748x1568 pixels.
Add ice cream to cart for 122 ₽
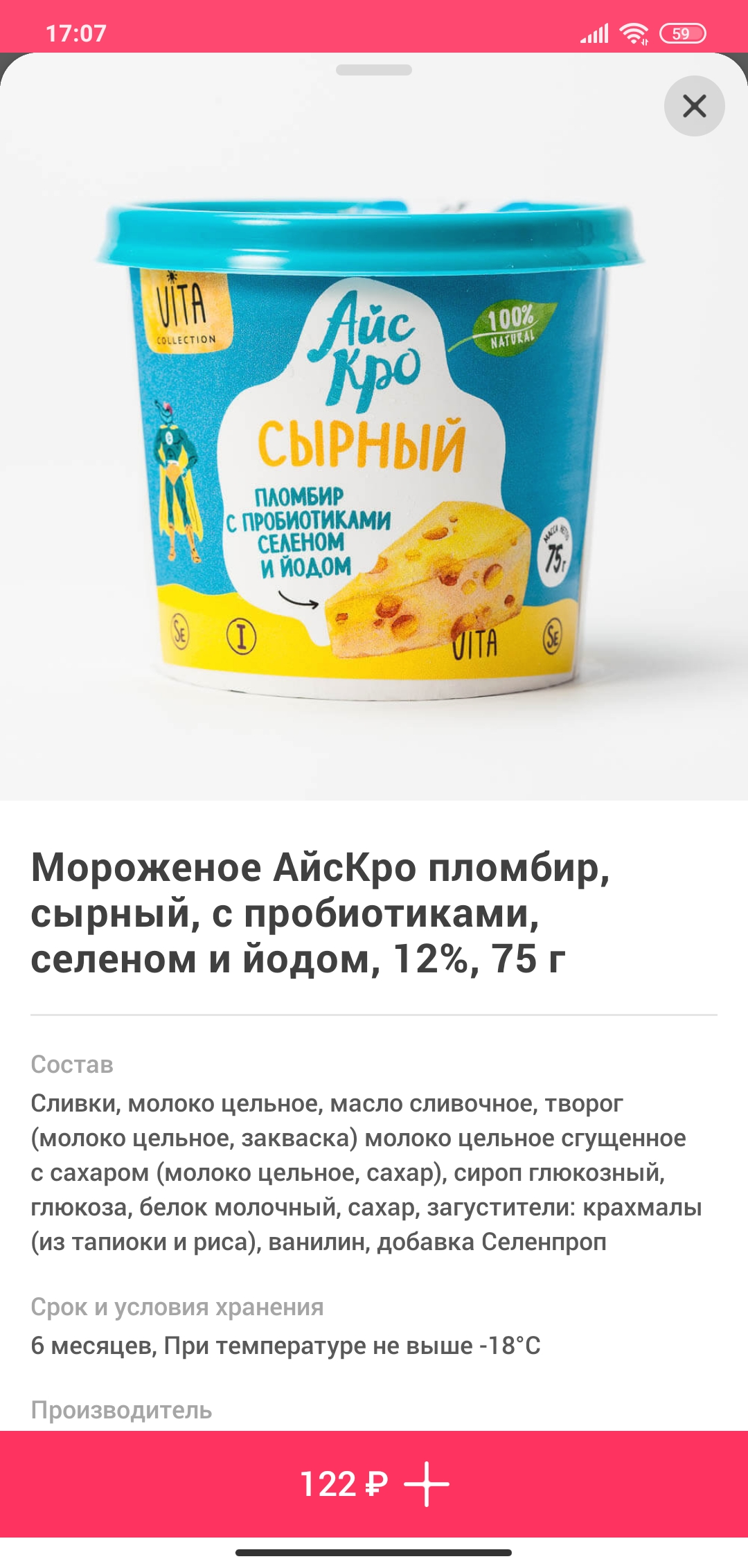click(x=374, y=1484)
